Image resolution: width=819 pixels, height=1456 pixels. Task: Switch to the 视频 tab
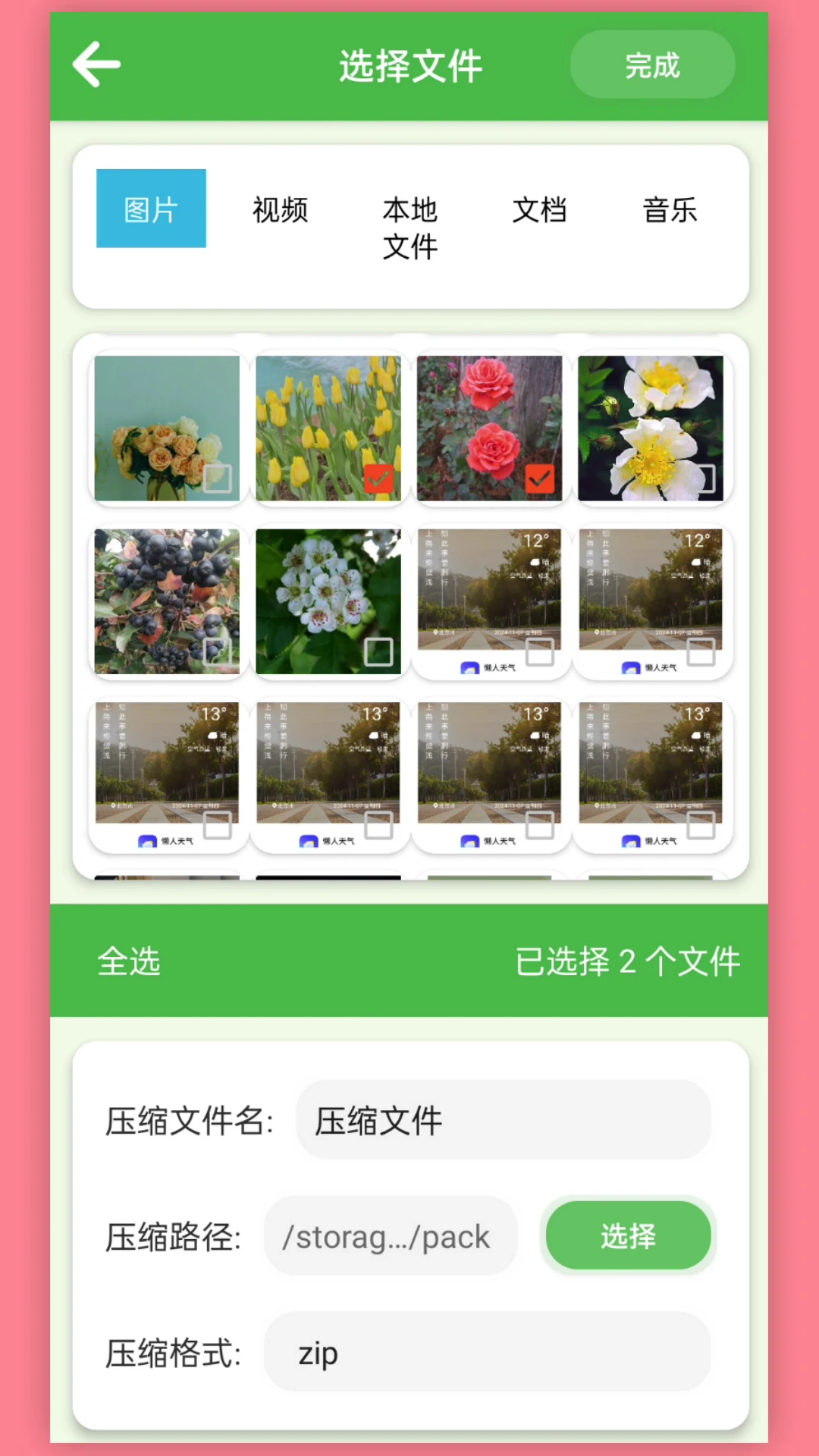pos(280,210)
